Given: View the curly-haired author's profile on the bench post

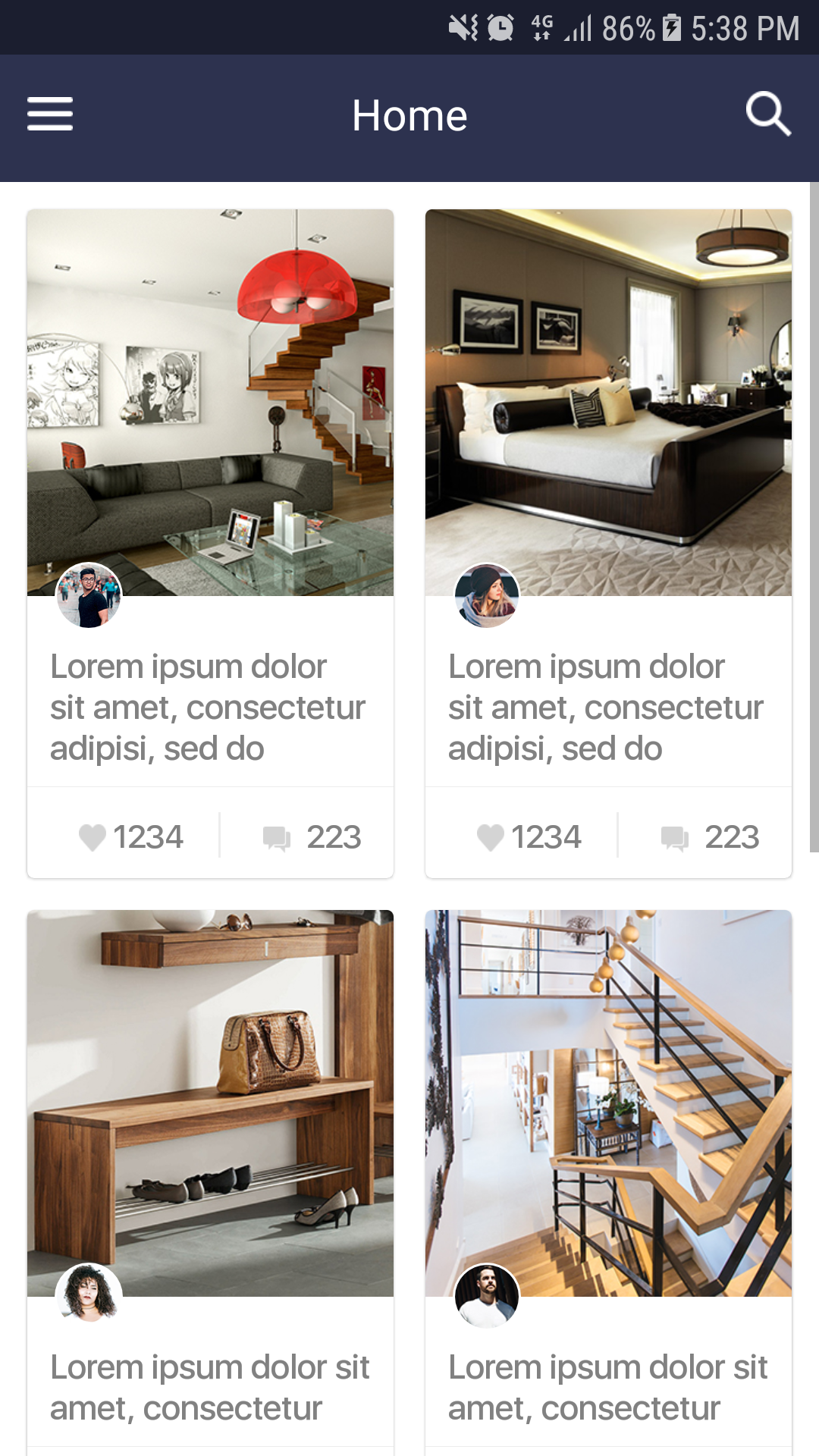Looking at the screenshot, I should coord(89,1295).
